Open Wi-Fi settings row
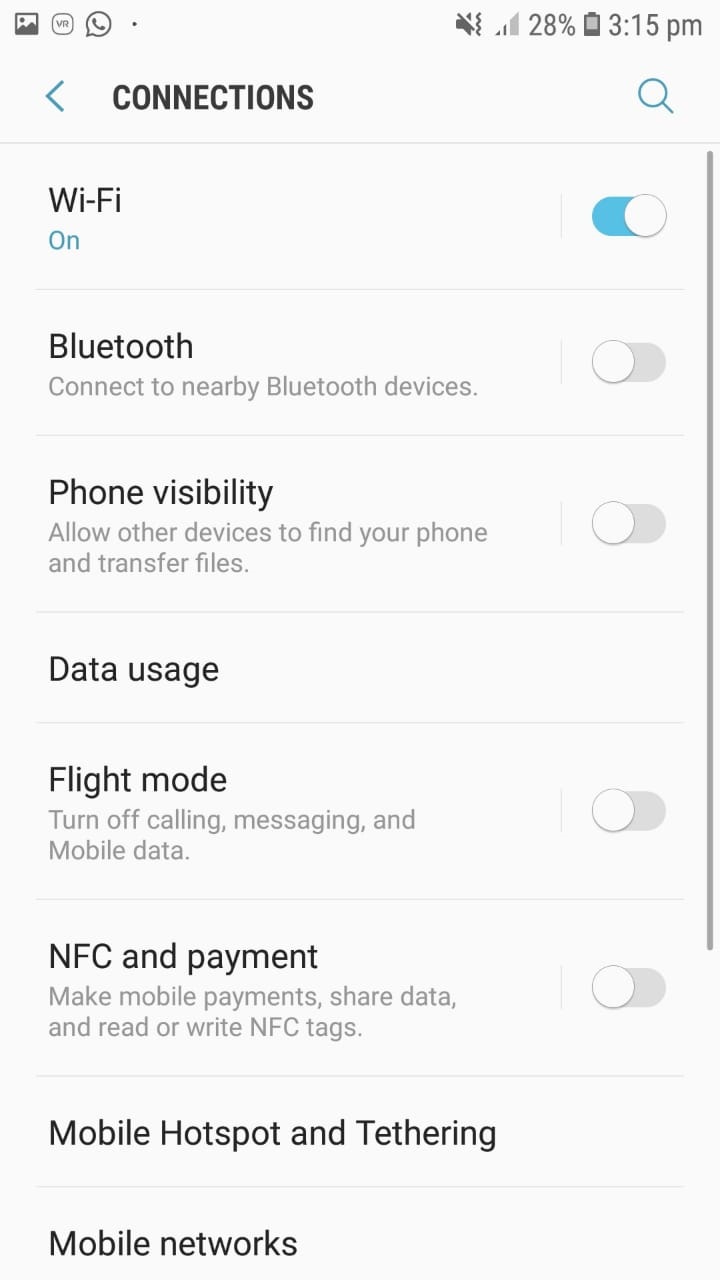The image size is (720, 1280). (298, 217)
